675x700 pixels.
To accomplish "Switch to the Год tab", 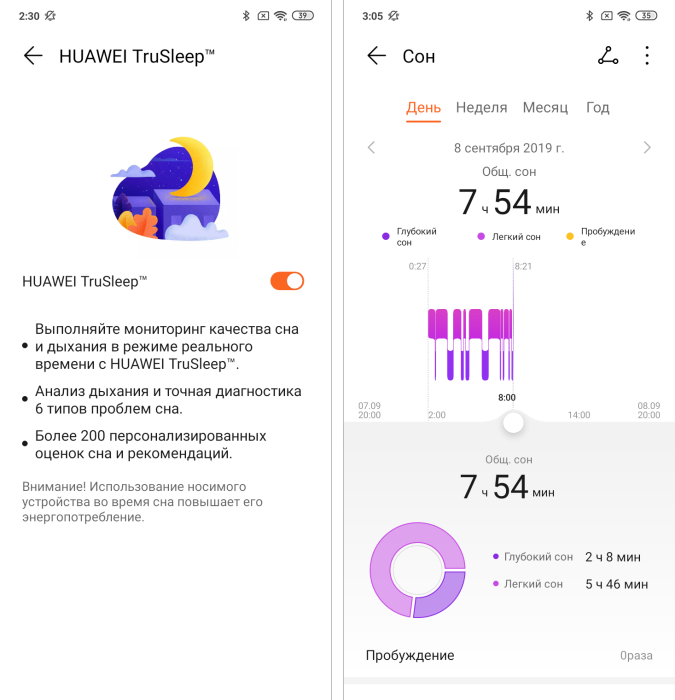I will [597, 108].
